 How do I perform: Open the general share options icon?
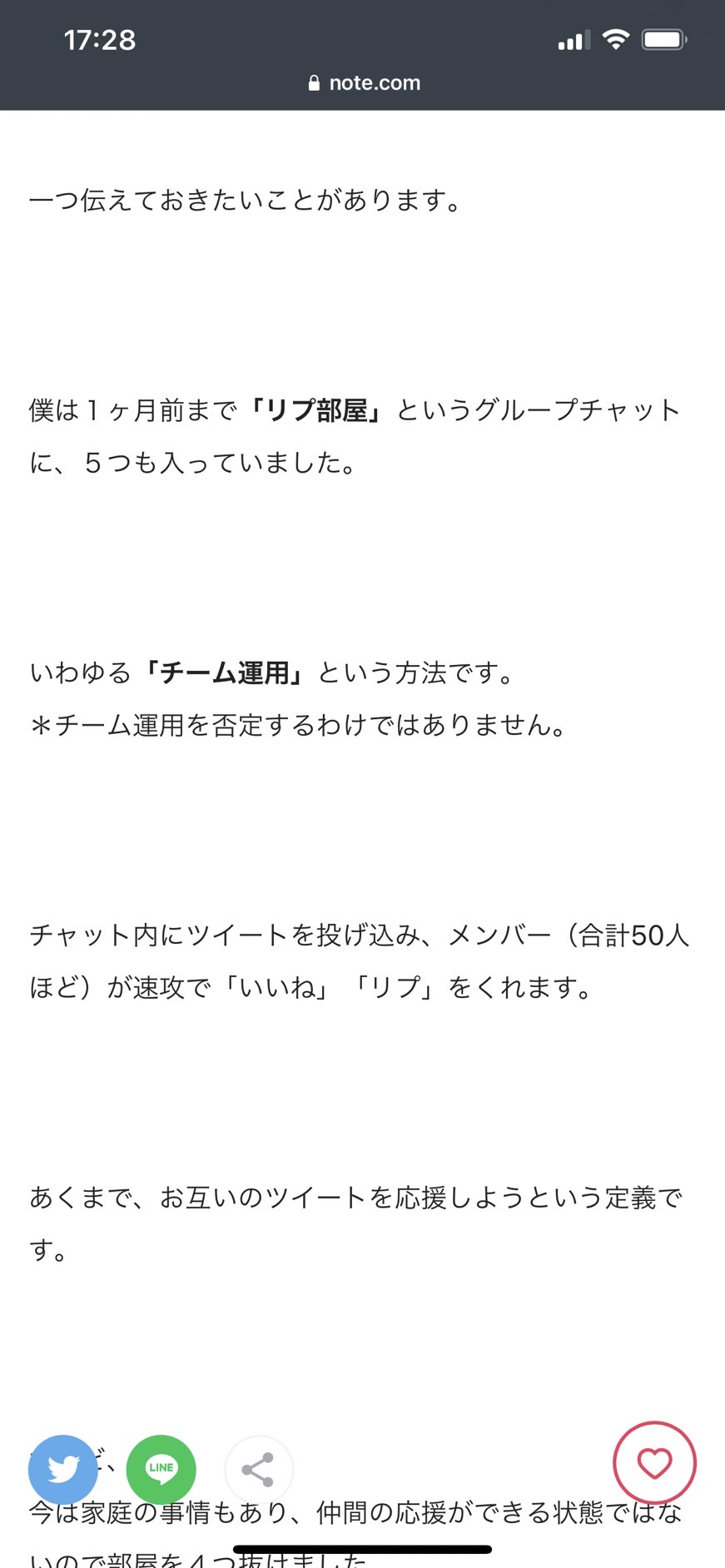tap(259, 1470)
